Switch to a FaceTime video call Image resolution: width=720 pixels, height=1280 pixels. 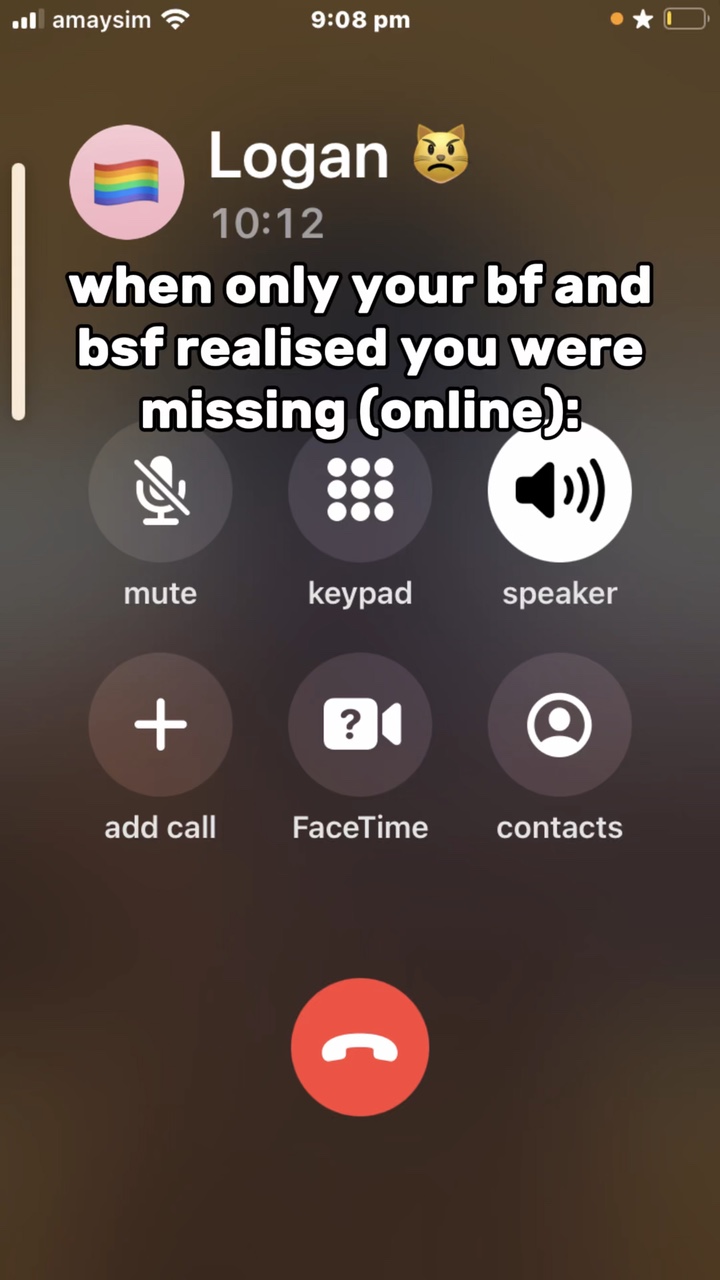(x=360, y=725)
